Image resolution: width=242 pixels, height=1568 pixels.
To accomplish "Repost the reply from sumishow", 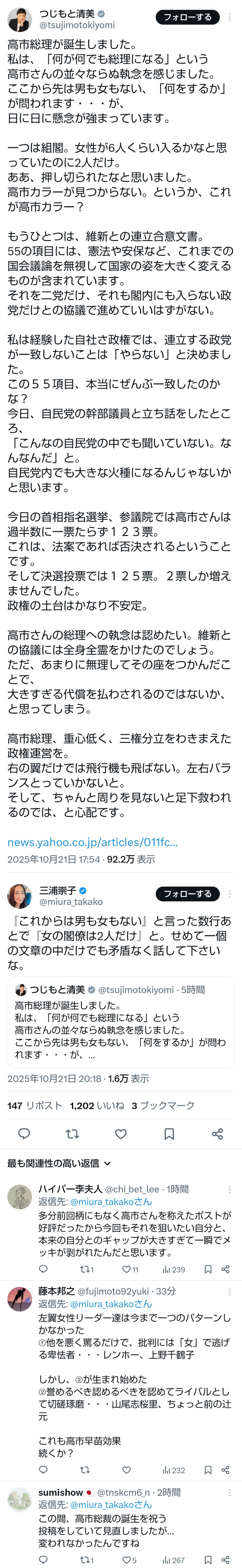I will click(x=85, y=1560).
